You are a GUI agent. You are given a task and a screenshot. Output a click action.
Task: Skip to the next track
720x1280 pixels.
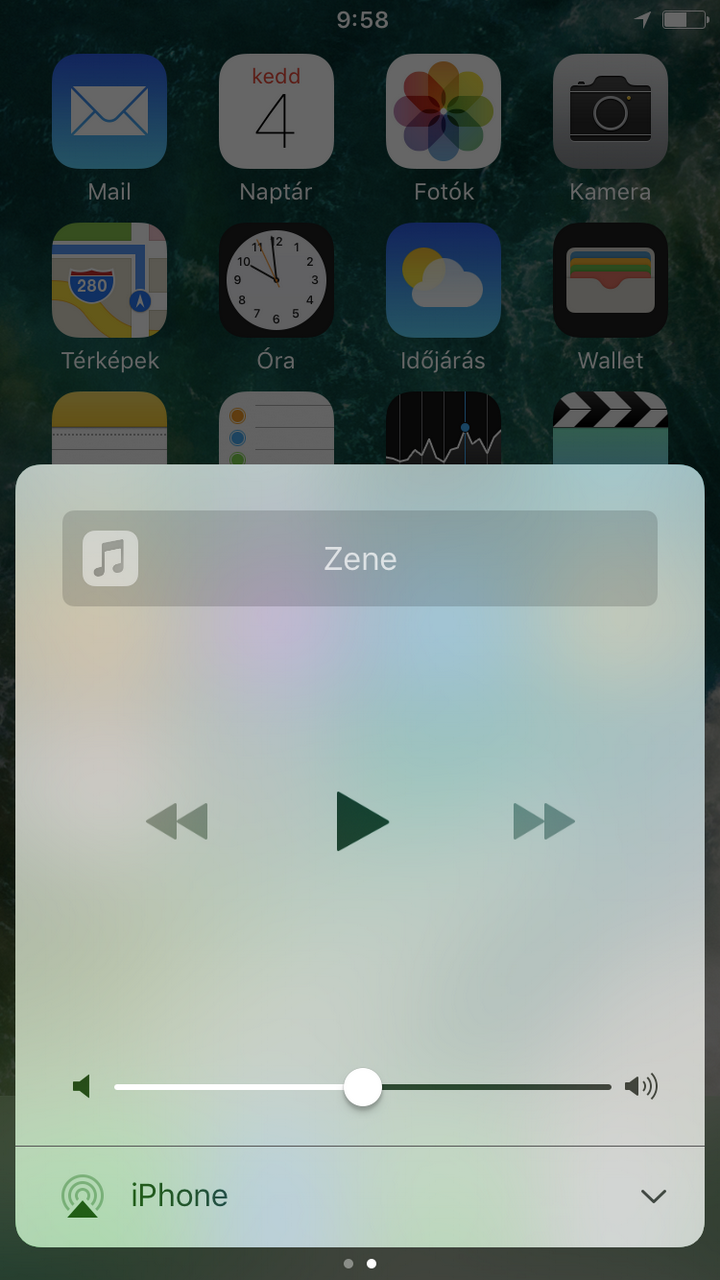coord(544,822)
